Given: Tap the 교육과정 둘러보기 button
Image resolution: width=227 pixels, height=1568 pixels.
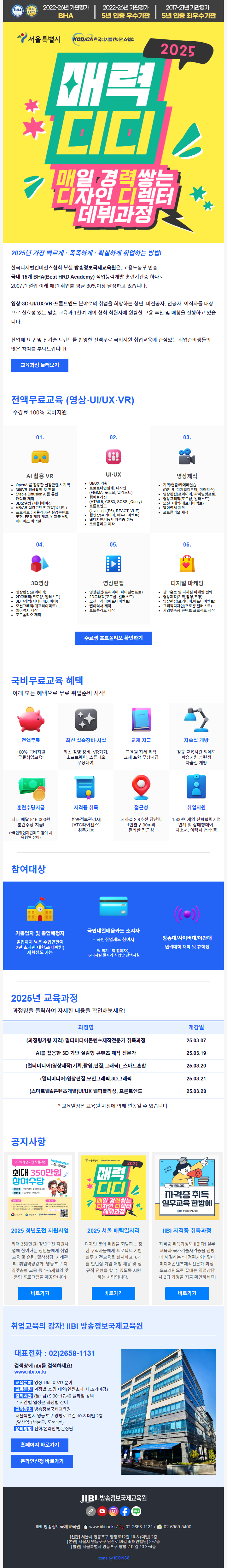Looking at the screenshot, I should 39,365.
